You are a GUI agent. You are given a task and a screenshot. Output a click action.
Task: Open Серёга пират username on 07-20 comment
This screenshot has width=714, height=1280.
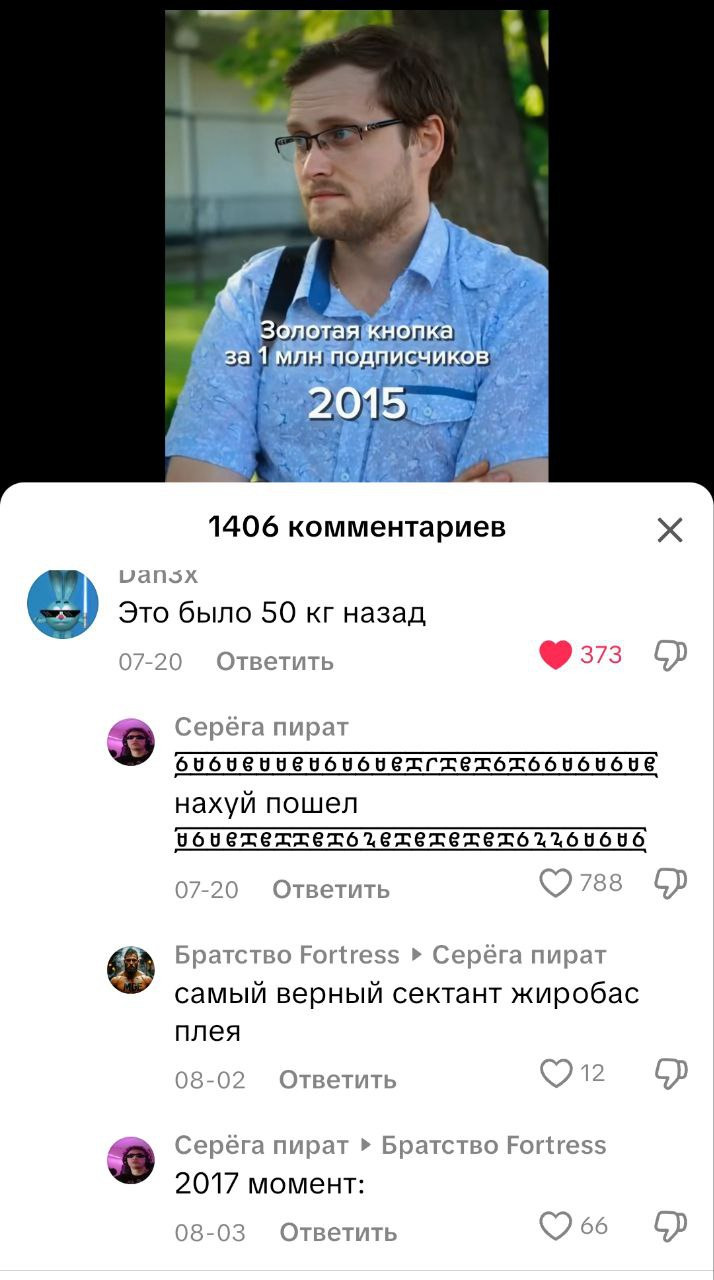click(261, 727)
